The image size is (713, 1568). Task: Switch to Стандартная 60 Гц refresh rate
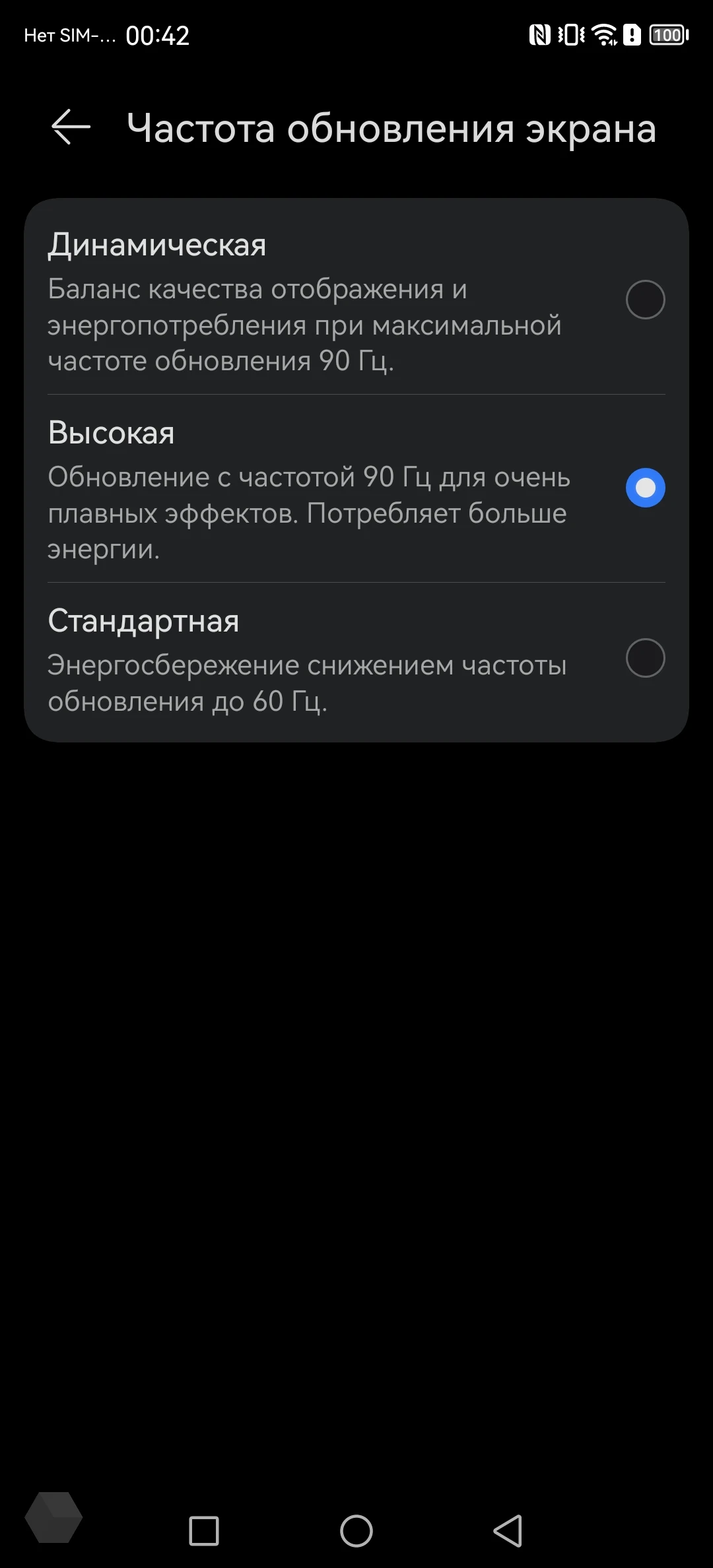tap(644, 658)
